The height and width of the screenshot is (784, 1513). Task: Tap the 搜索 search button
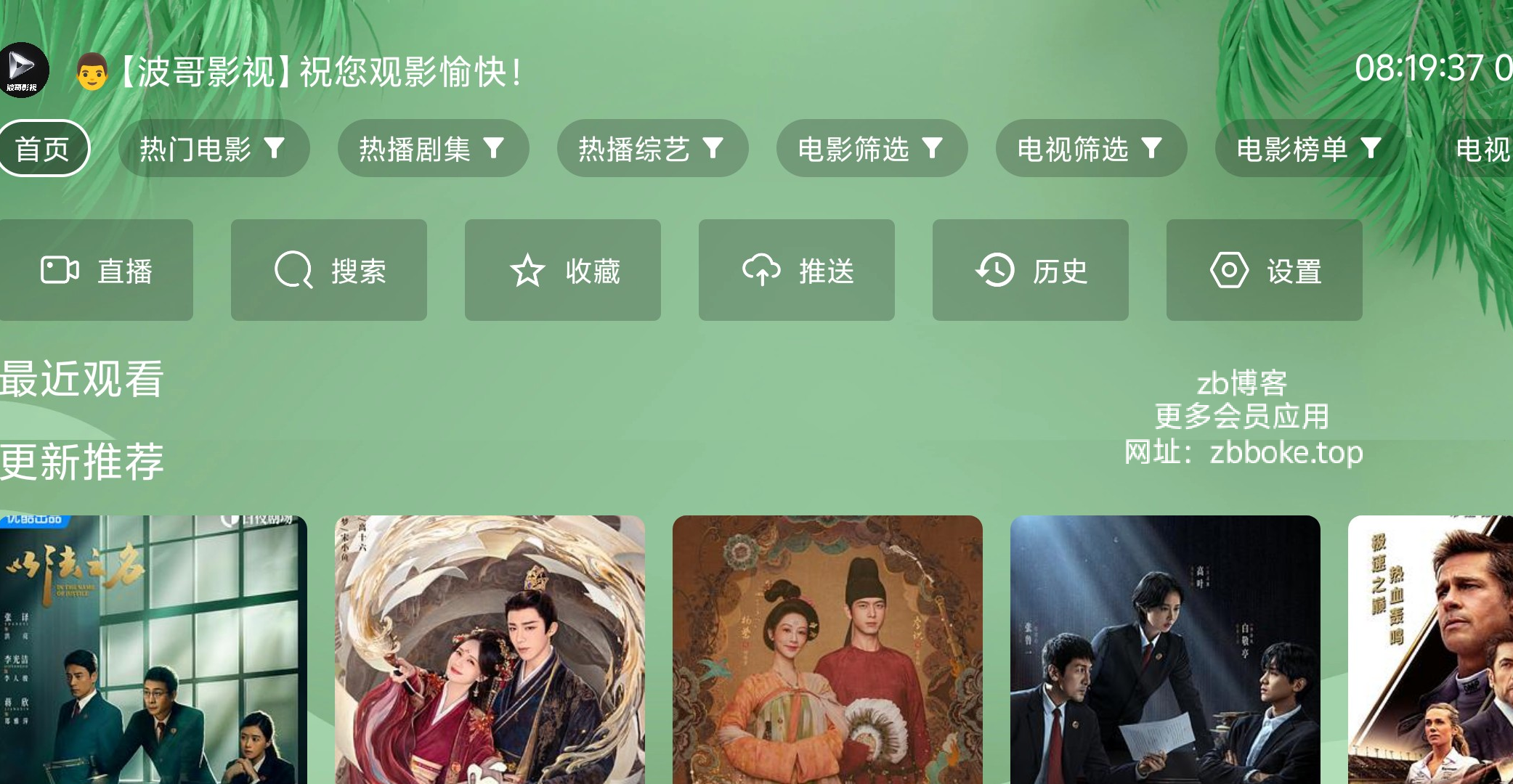coord(329,271)
